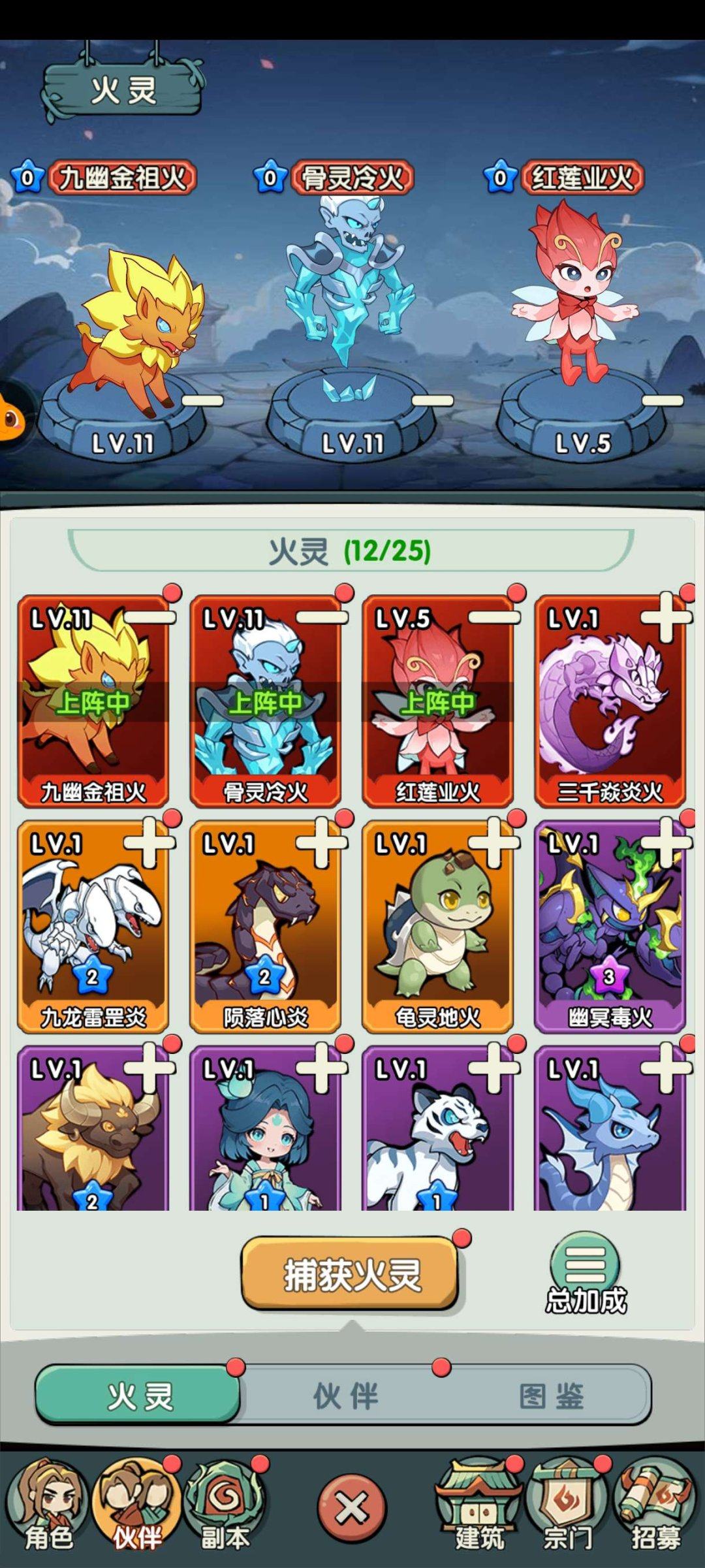This screenshot has width=705, height=1568.
Task: Open 副本 in the bottom navigation
Action: [x=225, y=1510]
